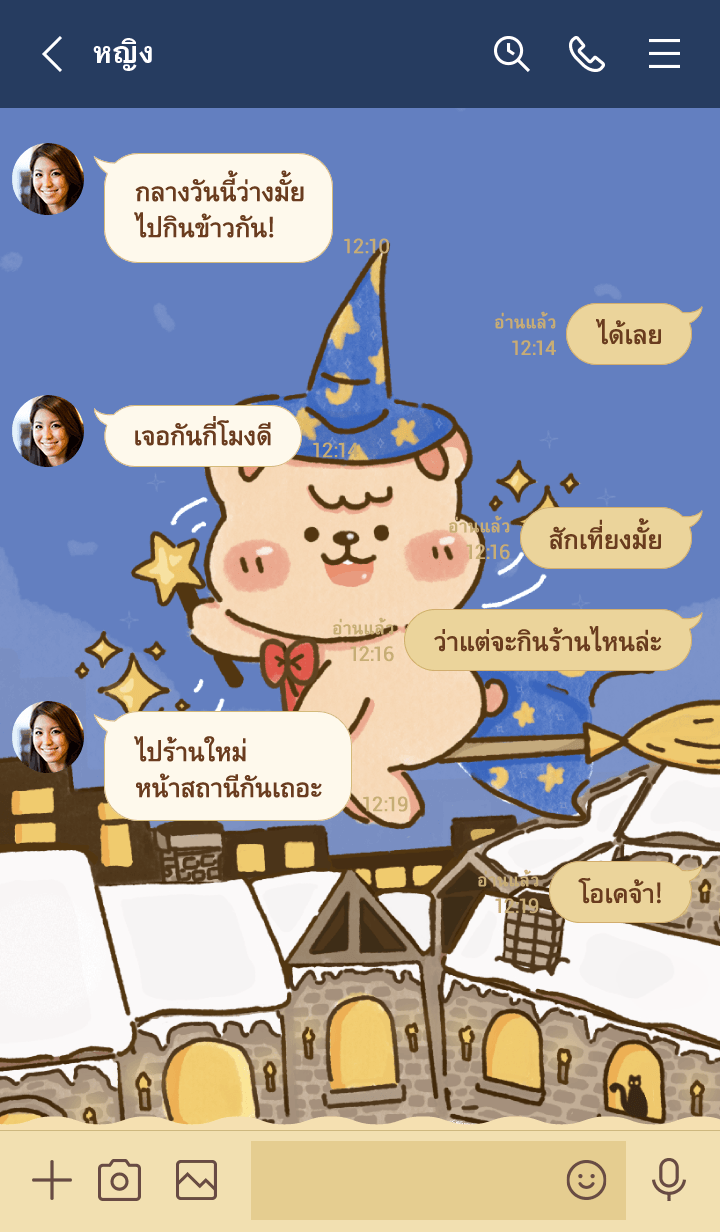Image resolution: width=720 pixels, height=1232 pixels.
Task: Open the camera to take a photo
Action: click(120, 1181)
